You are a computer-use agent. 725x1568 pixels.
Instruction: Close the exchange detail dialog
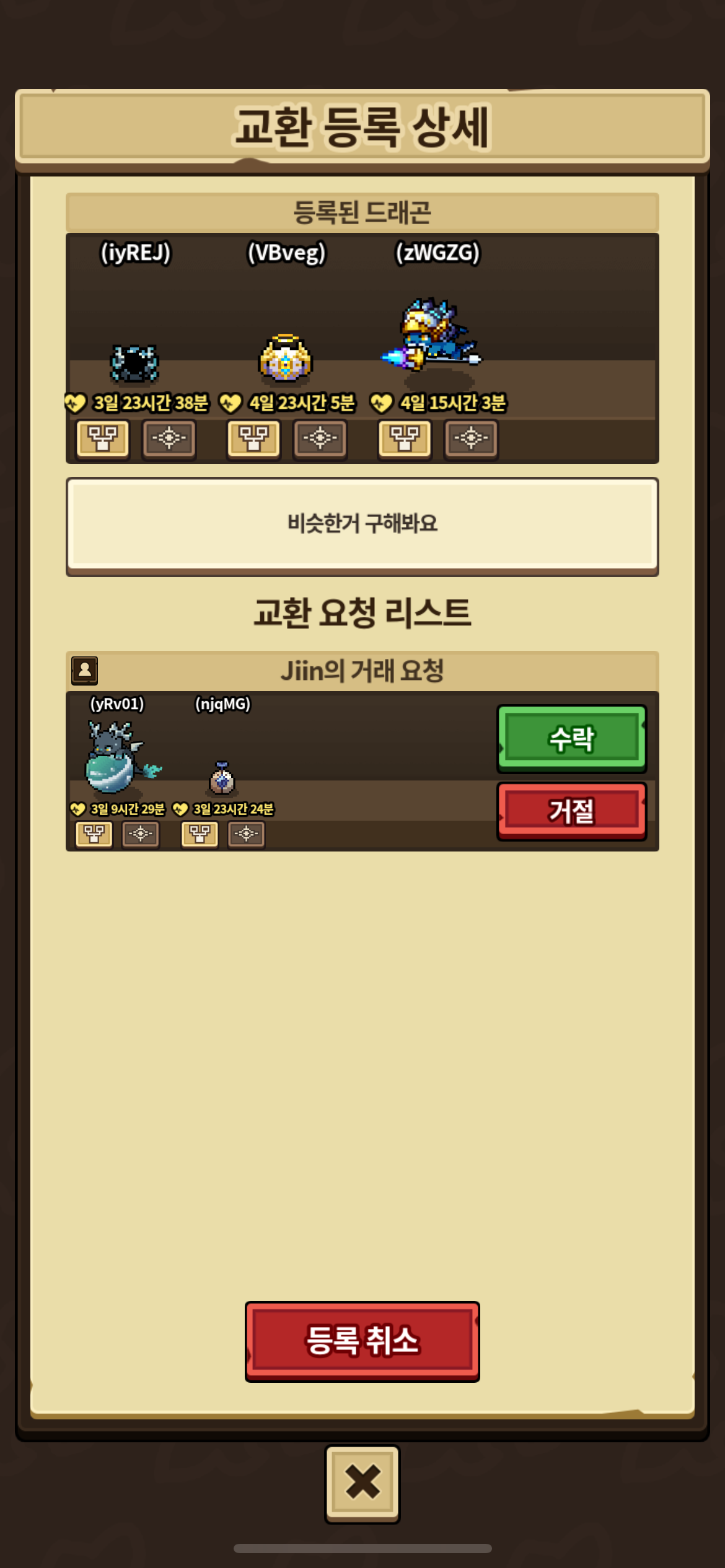coord(362,1483)
